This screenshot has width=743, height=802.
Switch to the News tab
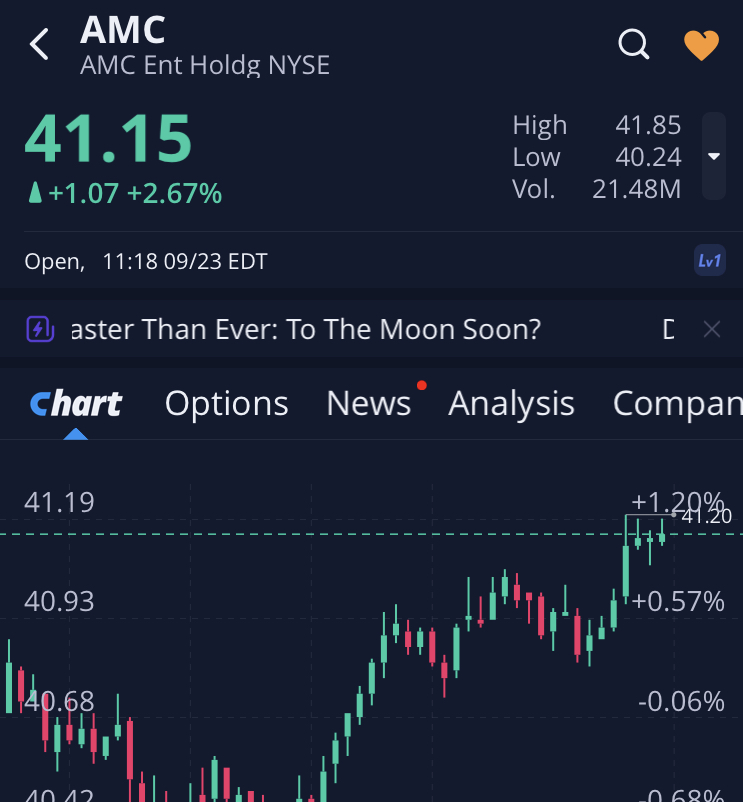368,403
